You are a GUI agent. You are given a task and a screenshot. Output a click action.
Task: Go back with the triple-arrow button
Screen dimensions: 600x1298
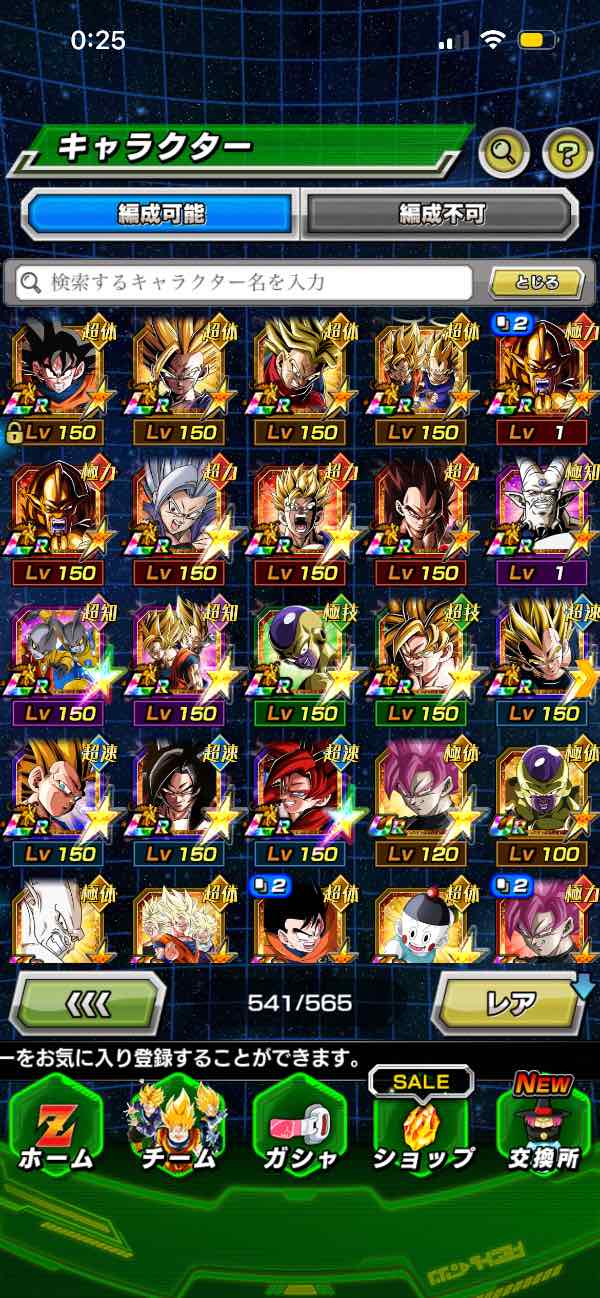click(87, 1002)
